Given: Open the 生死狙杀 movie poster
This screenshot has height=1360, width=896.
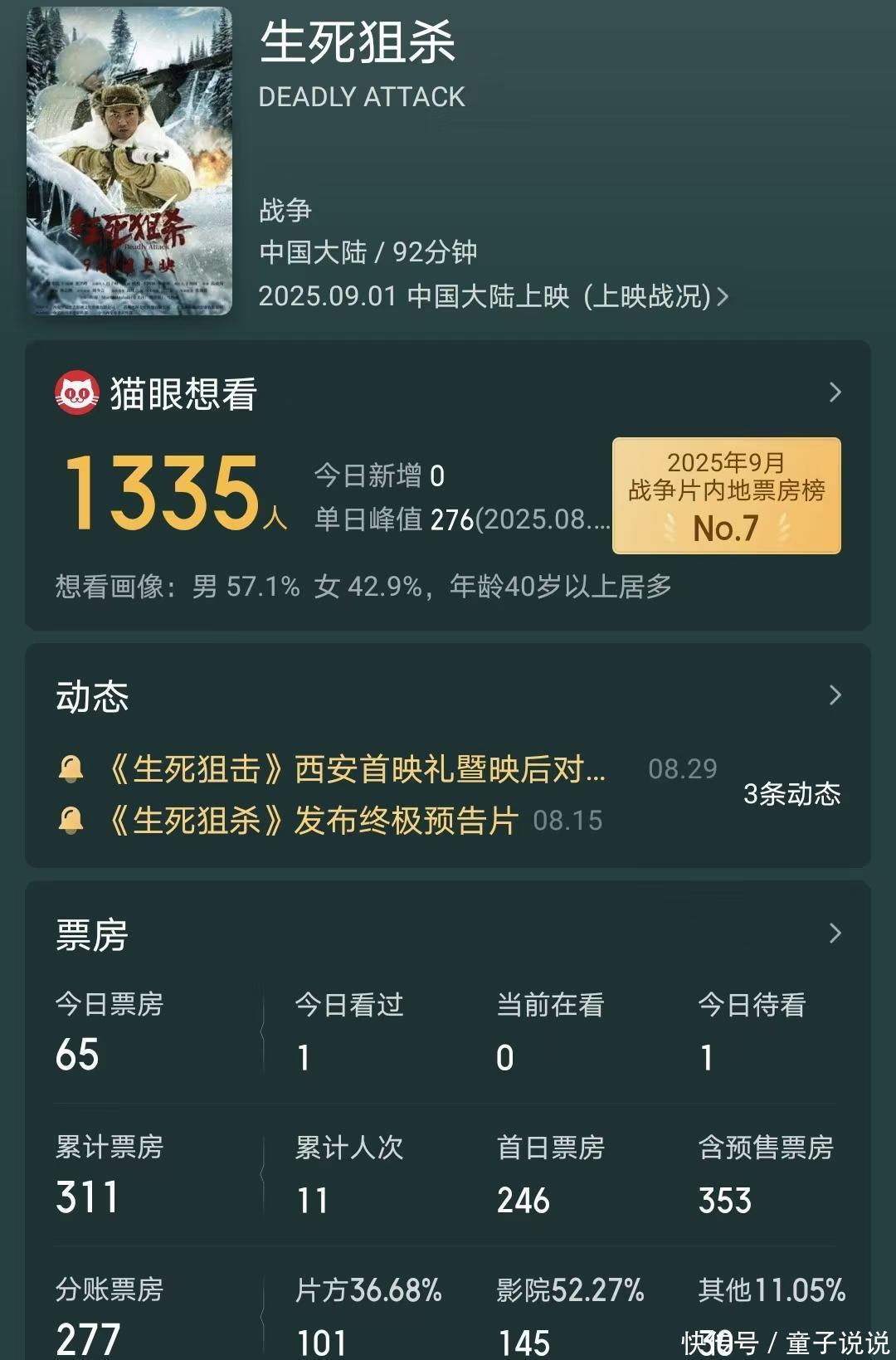Looking at the screenshot, I should point(129,161).
